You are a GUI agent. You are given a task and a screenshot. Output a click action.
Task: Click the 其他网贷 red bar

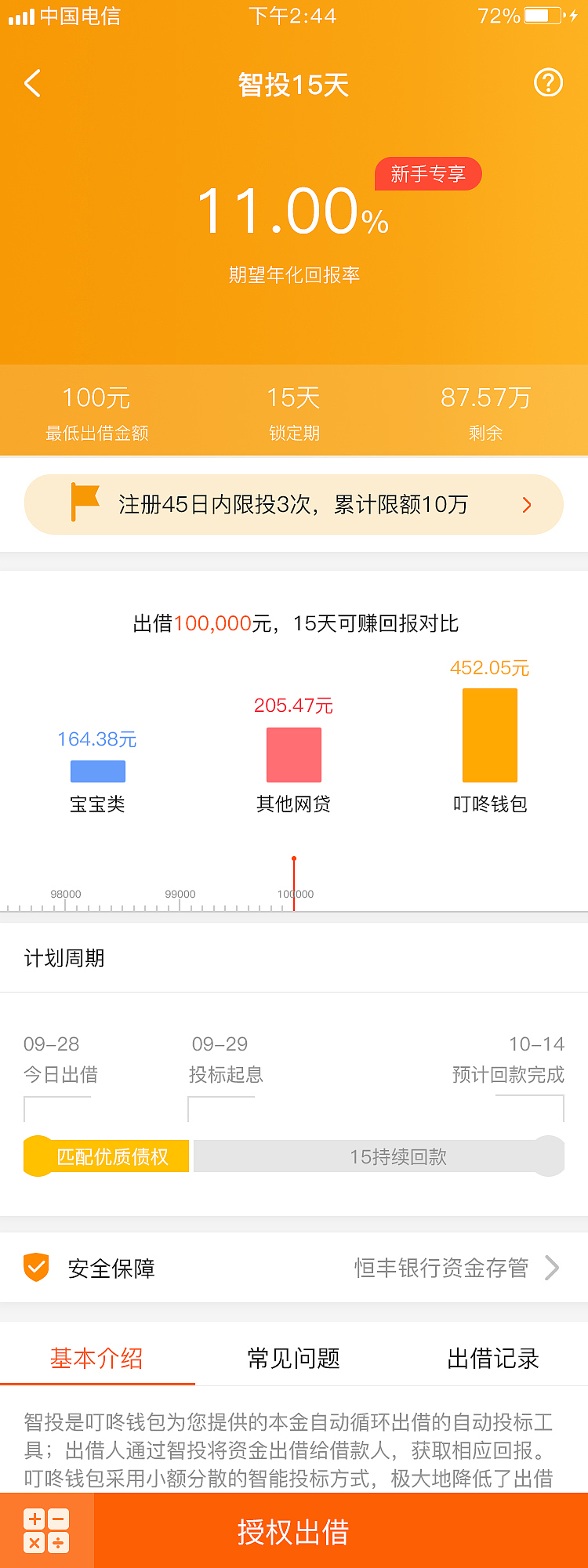pos(293,753)
